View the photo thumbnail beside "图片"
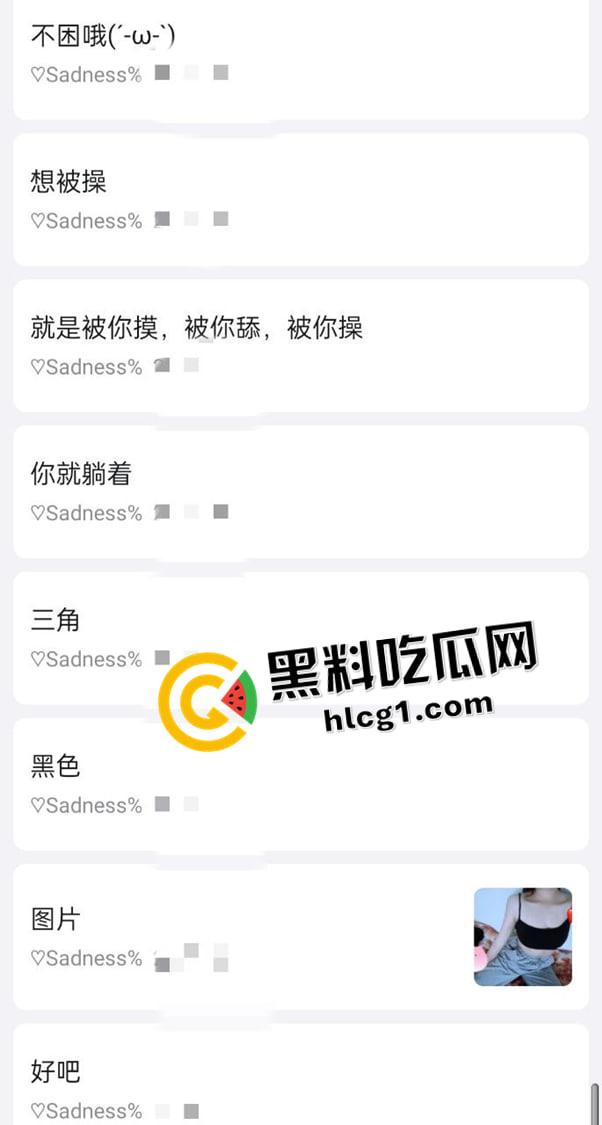 point(522,937)
